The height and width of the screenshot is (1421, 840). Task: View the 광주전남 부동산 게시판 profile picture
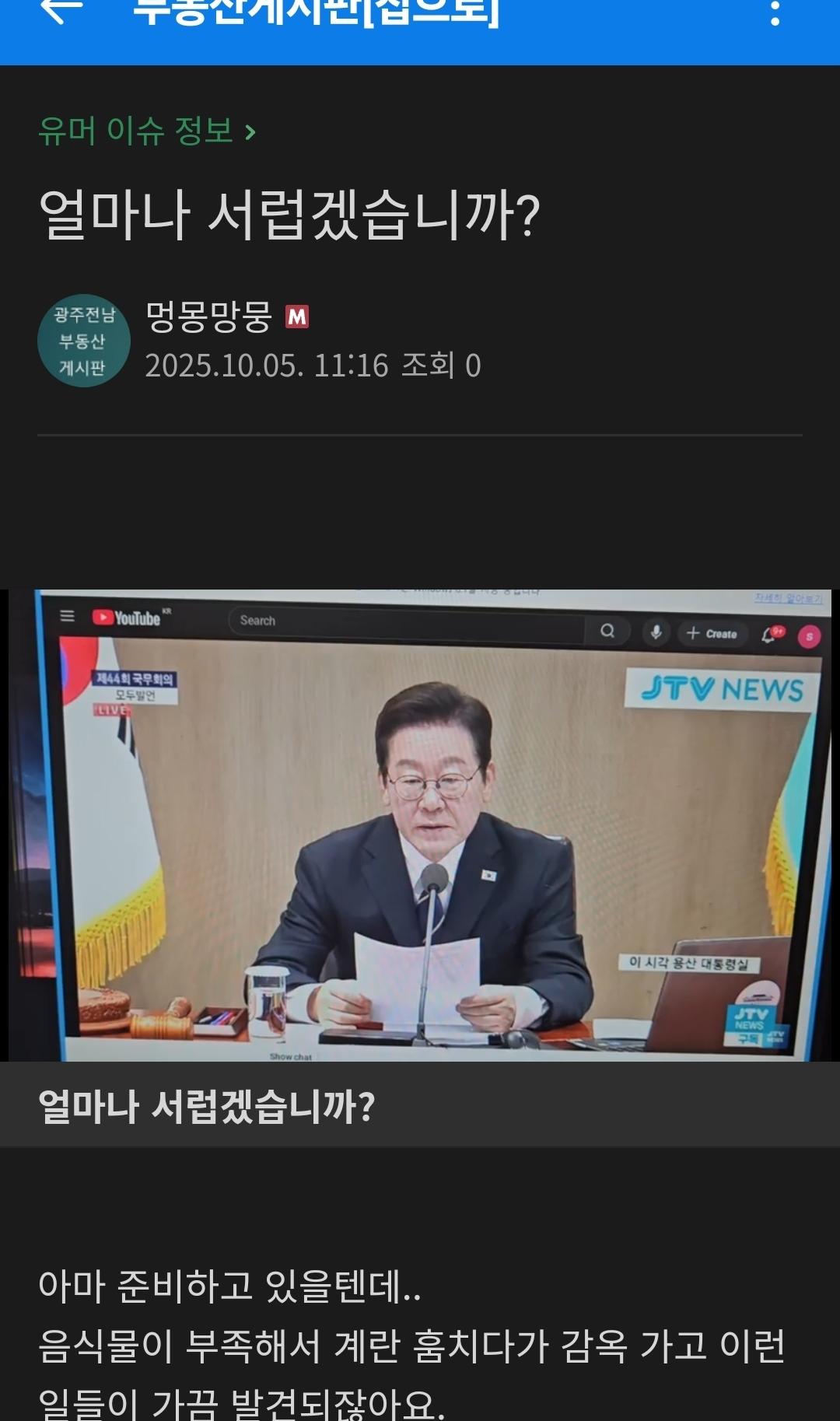84,341
